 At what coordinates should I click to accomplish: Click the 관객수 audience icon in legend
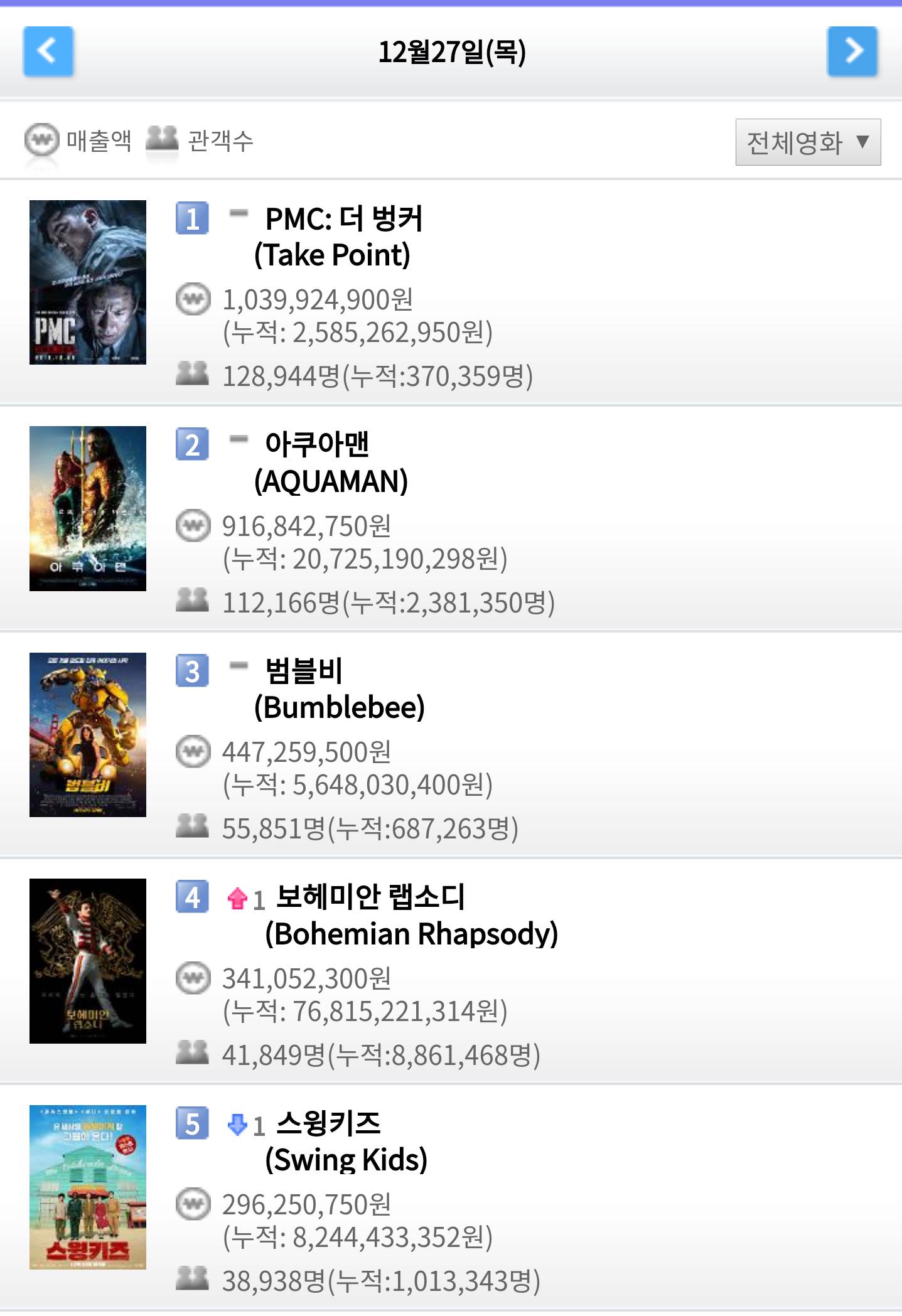point(162,139)
